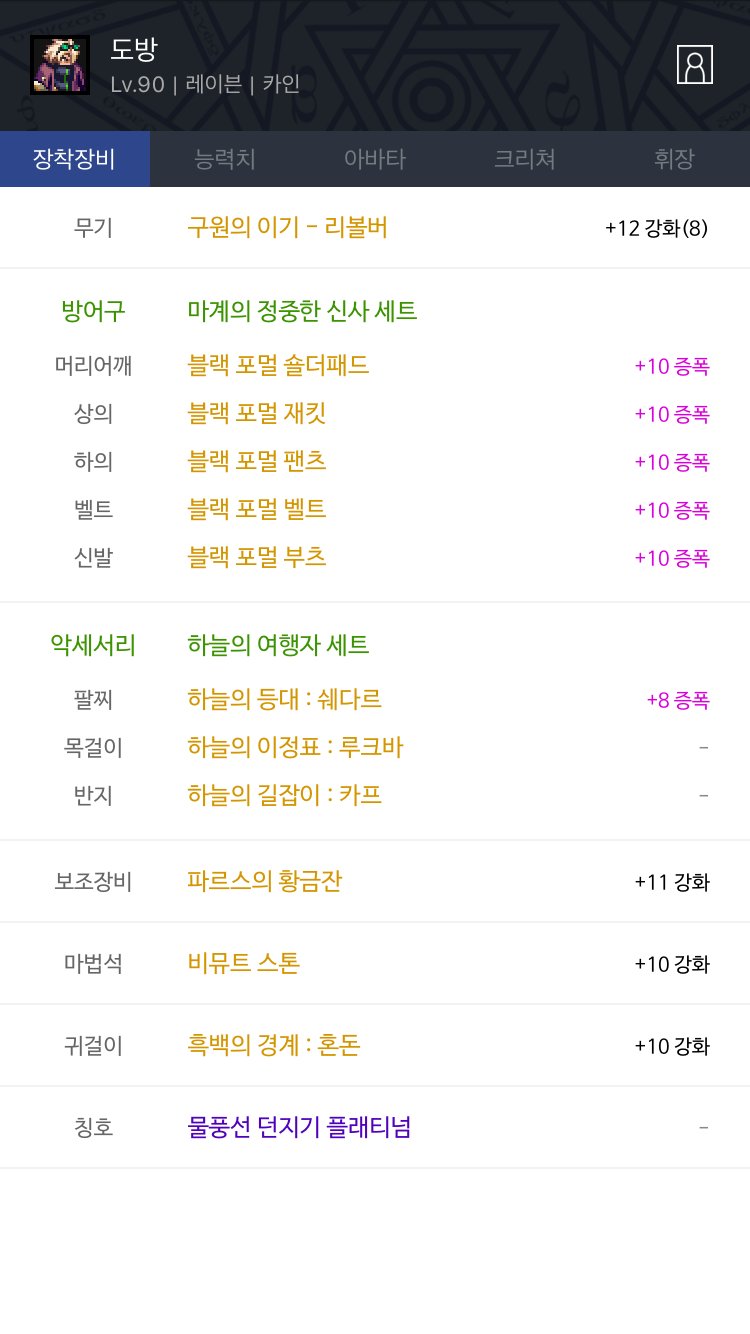
Task: View sub-equipment 파르스의 황금잔
Action: pos(265,881)
